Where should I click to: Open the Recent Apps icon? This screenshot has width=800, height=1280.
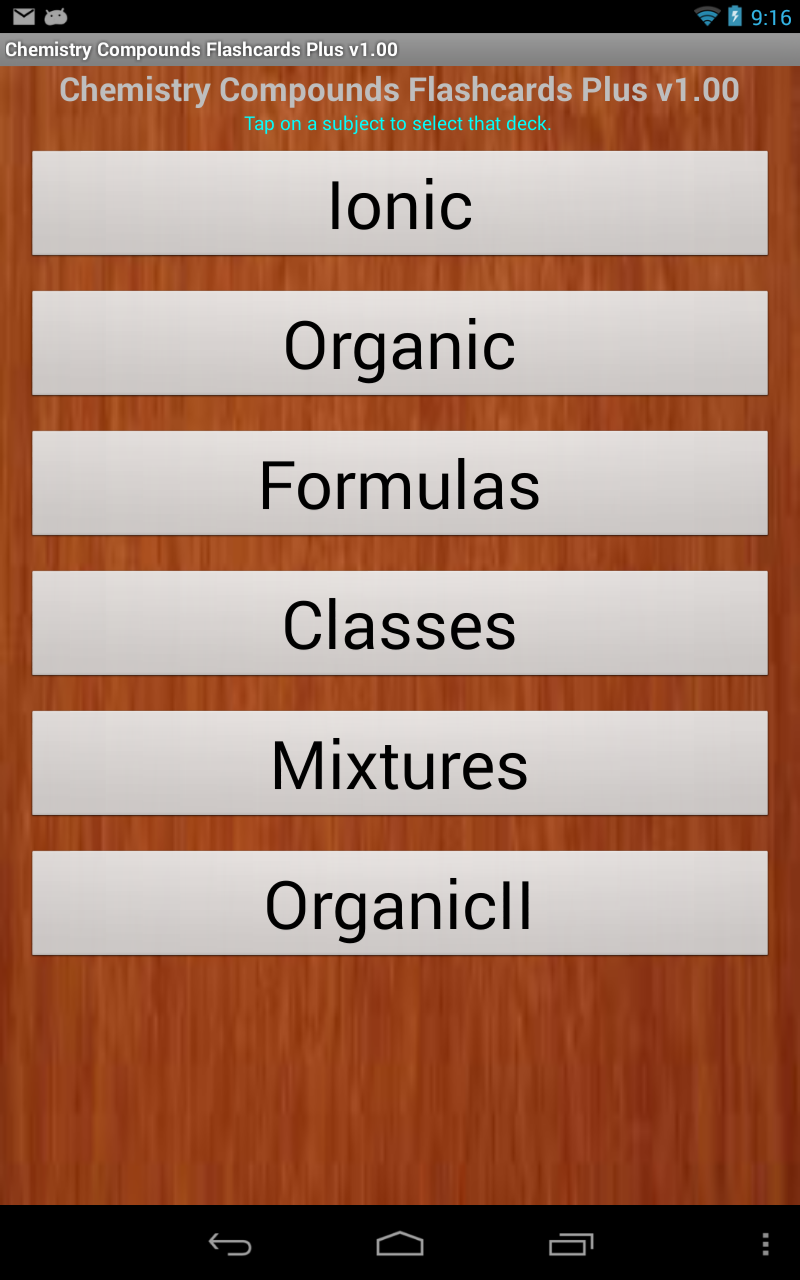pos(570,1245)
